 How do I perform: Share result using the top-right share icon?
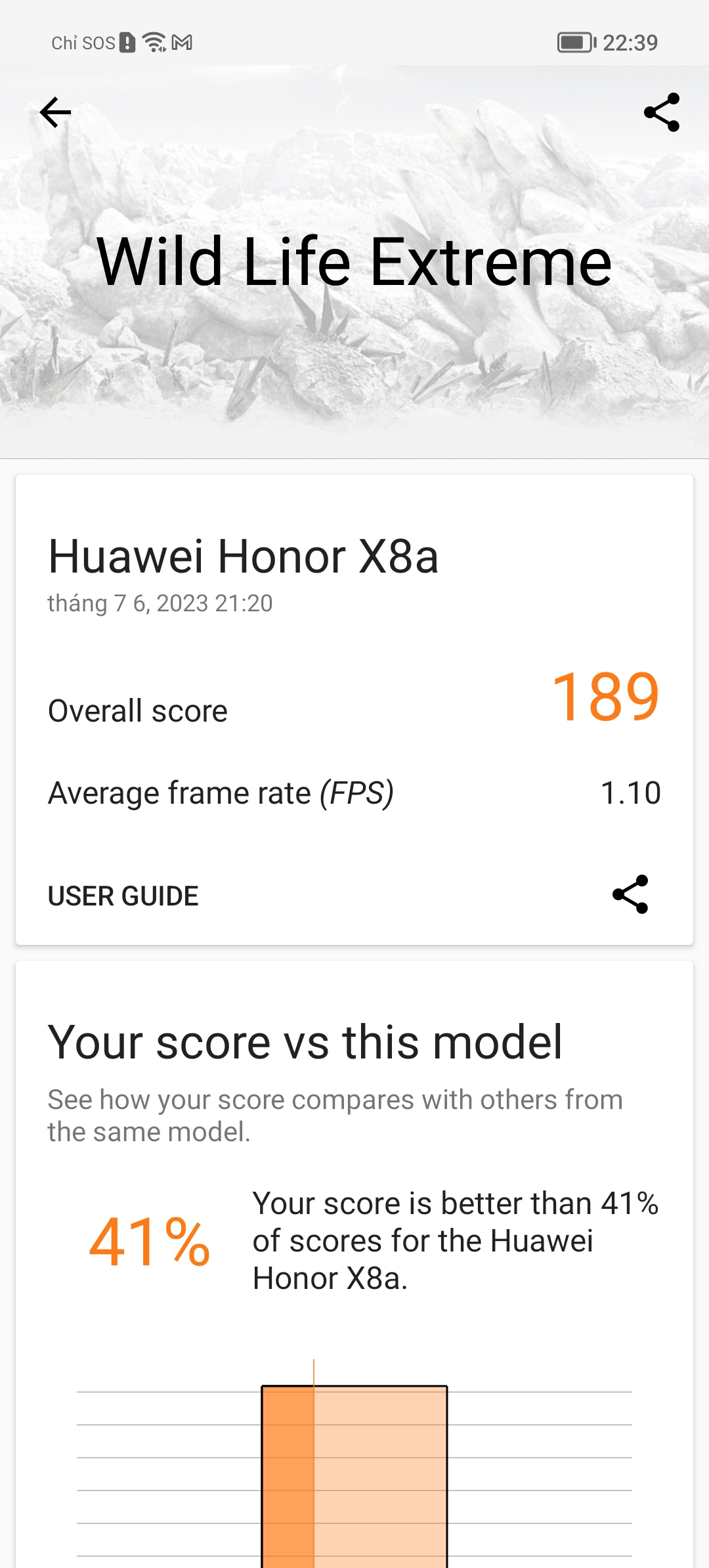click(661, 112)
